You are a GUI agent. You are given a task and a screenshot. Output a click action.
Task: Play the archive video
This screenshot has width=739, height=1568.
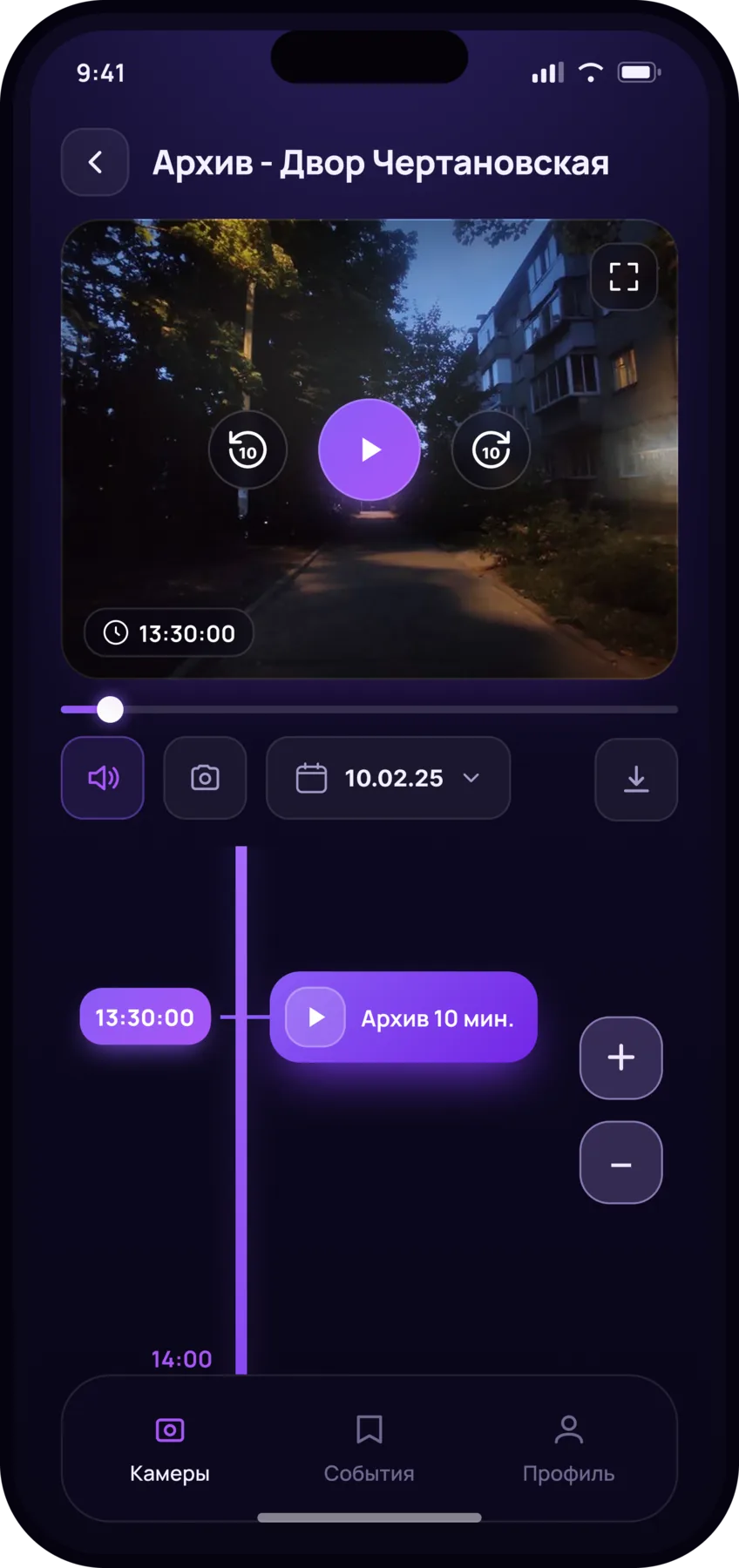point(369,449)
